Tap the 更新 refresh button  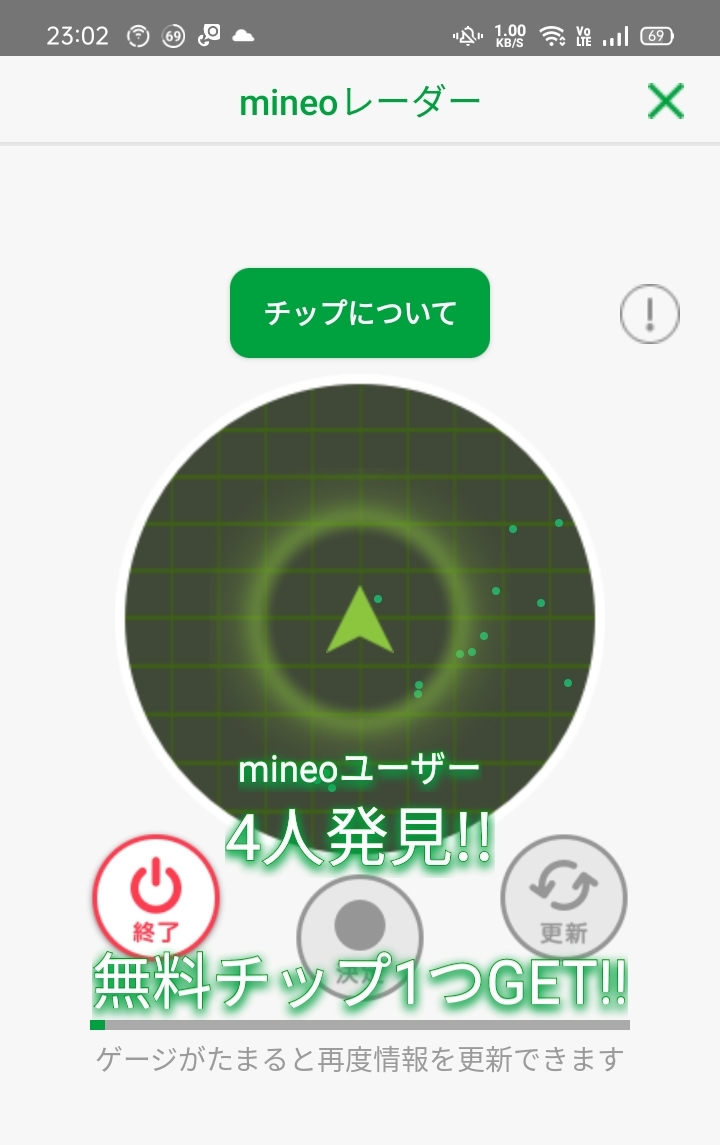(563, 897)
